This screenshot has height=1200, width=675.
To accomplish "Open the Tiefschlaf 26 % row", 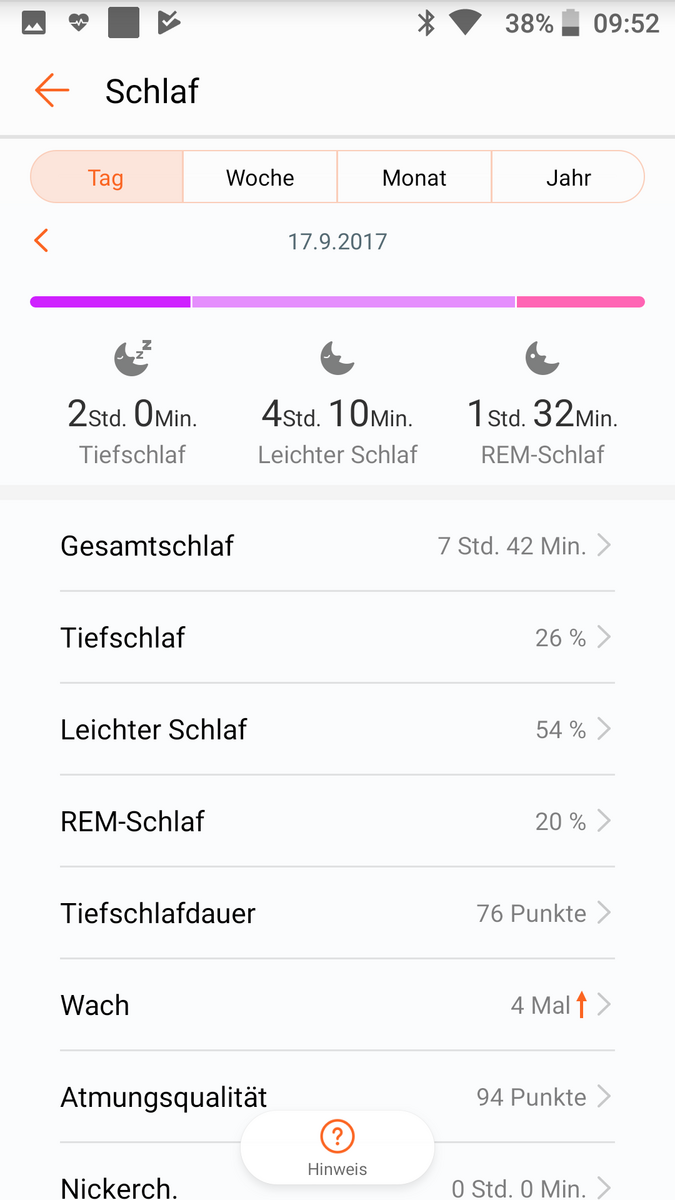I will [x=337, y=638].
